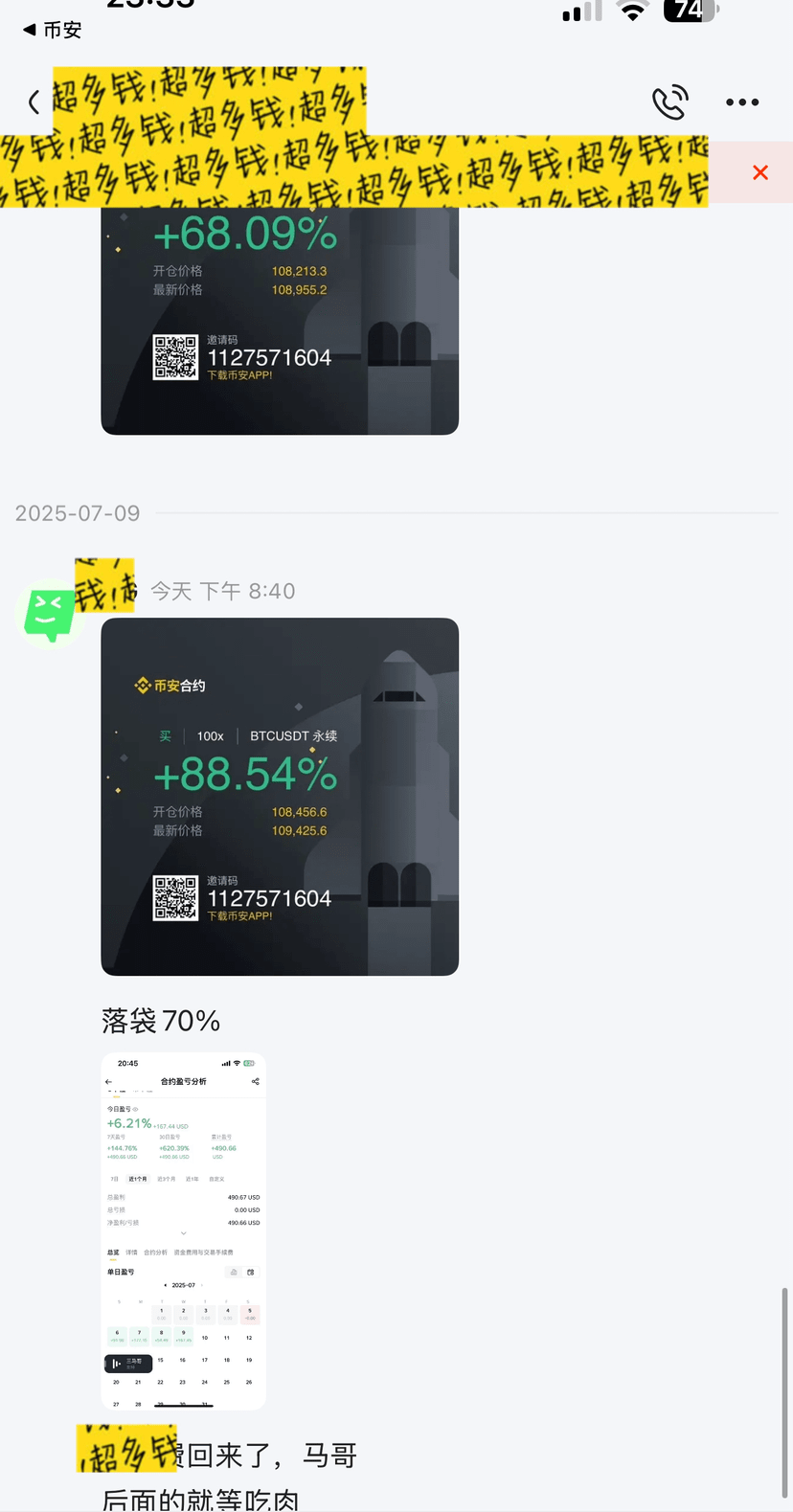
Task: Dismiss the banner with the red X
Action: coord(760,172)
